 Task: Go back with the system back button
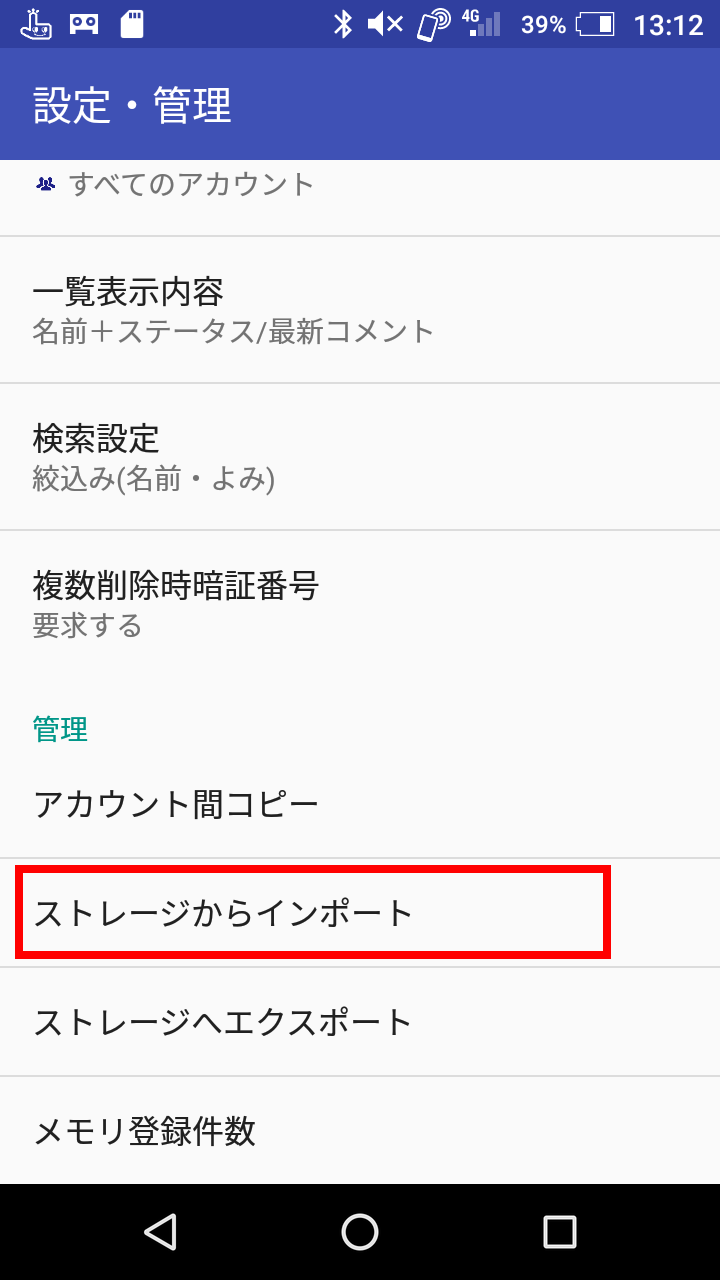[x=160, y=1232]
